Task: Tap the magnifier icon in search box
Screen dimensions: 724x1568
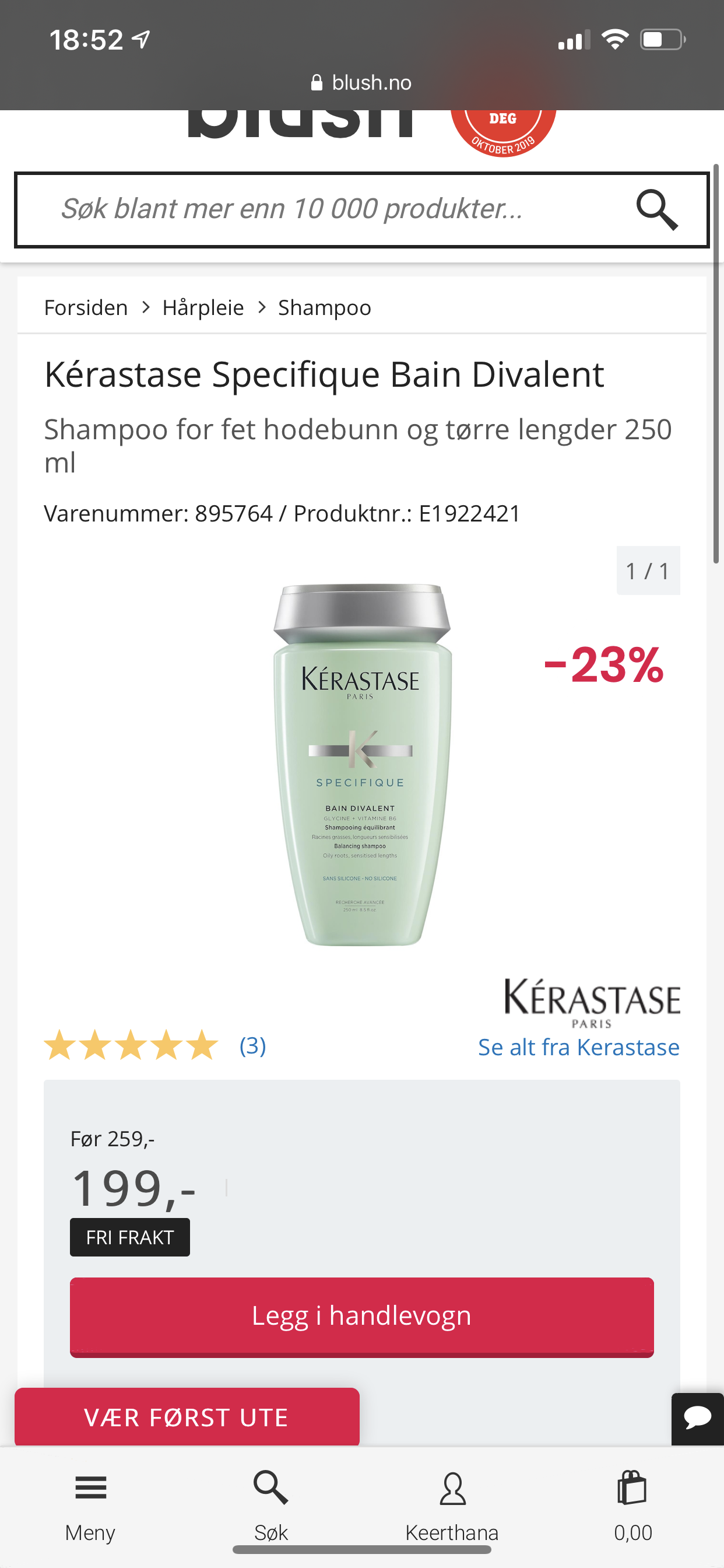Action: pos(657,210)
